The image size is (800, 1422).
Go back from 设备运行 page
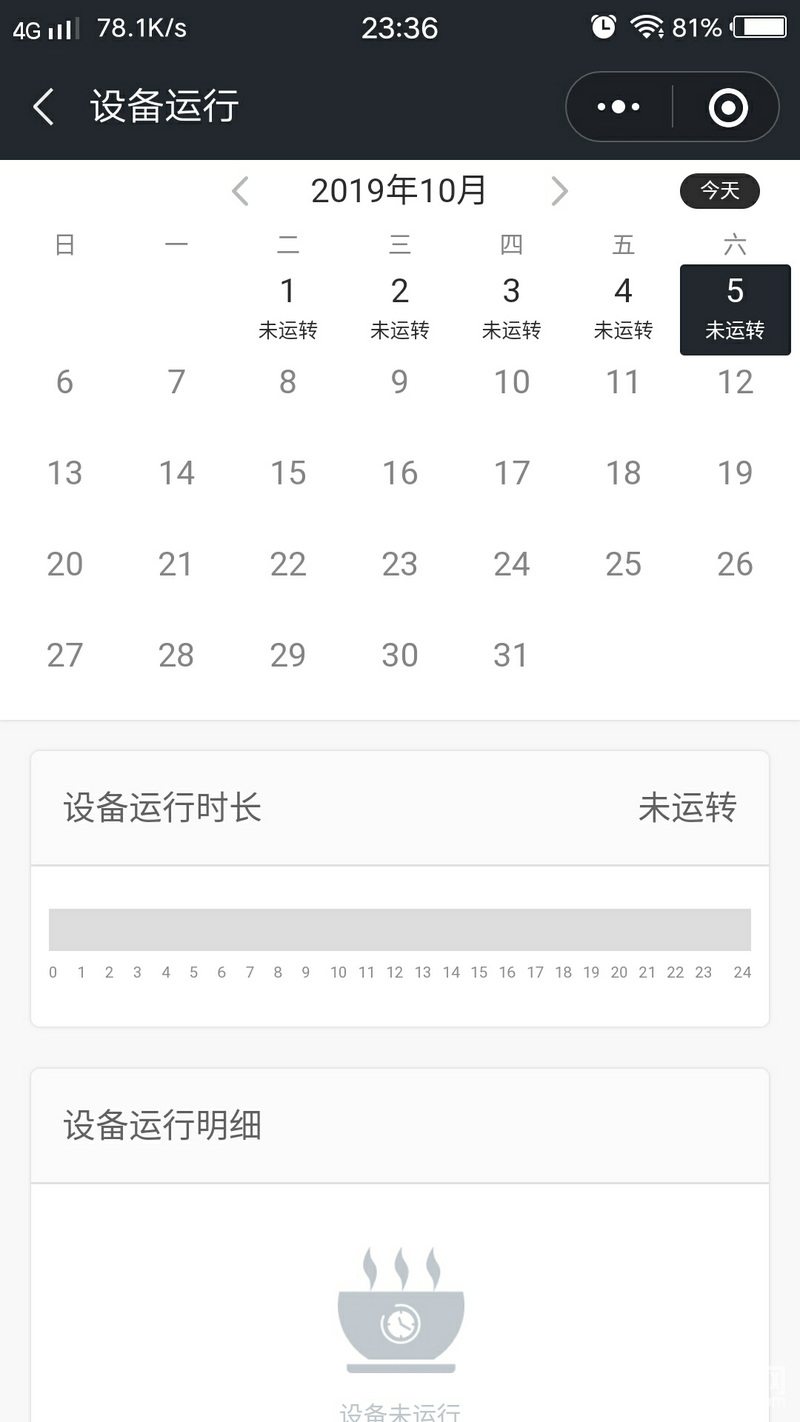43,106
